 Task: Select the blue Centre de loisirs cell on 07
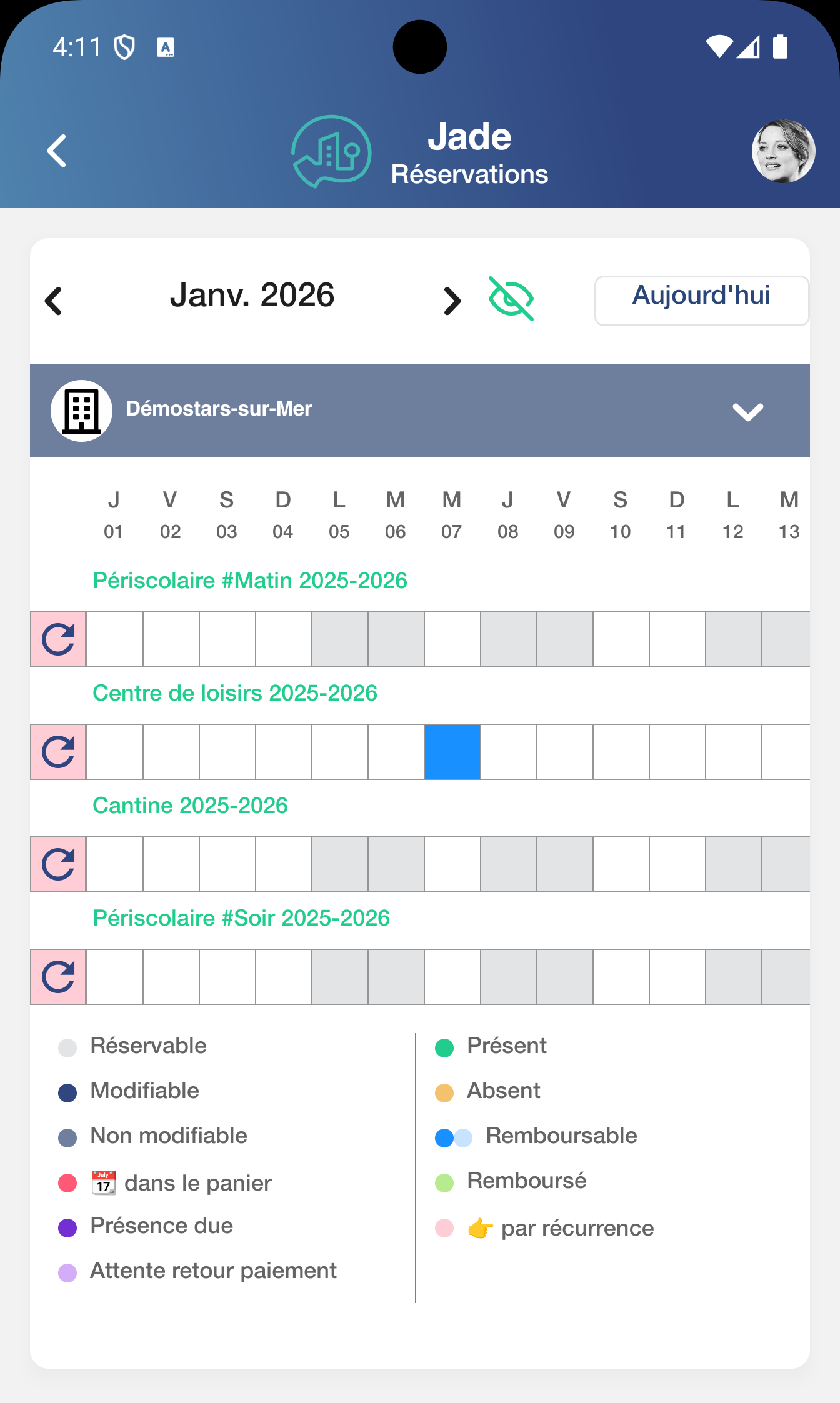(x=452, y=752)
